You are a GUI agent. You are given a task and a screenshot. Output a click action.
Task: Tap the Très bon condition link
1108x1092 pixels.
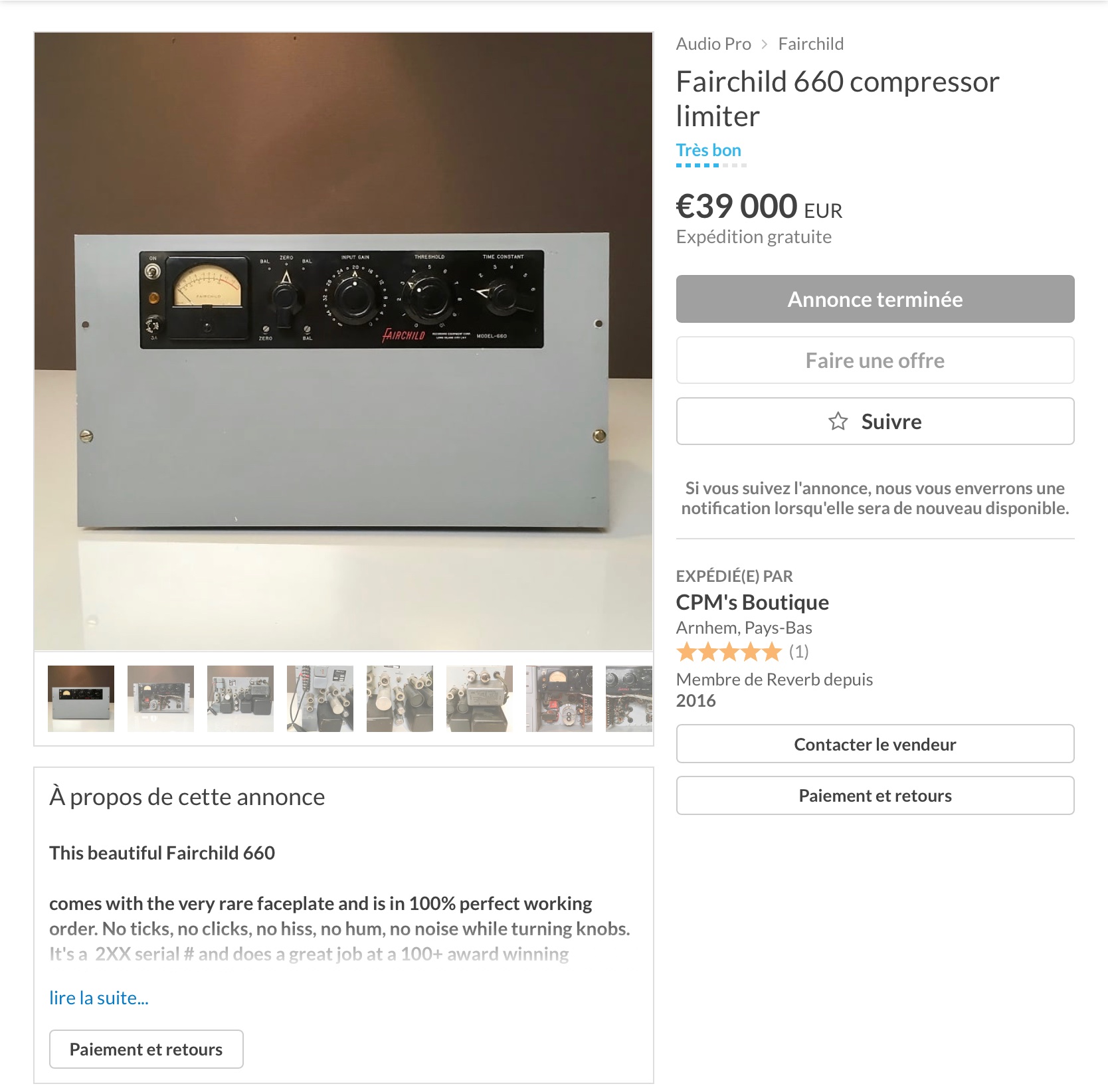point(708,150)
